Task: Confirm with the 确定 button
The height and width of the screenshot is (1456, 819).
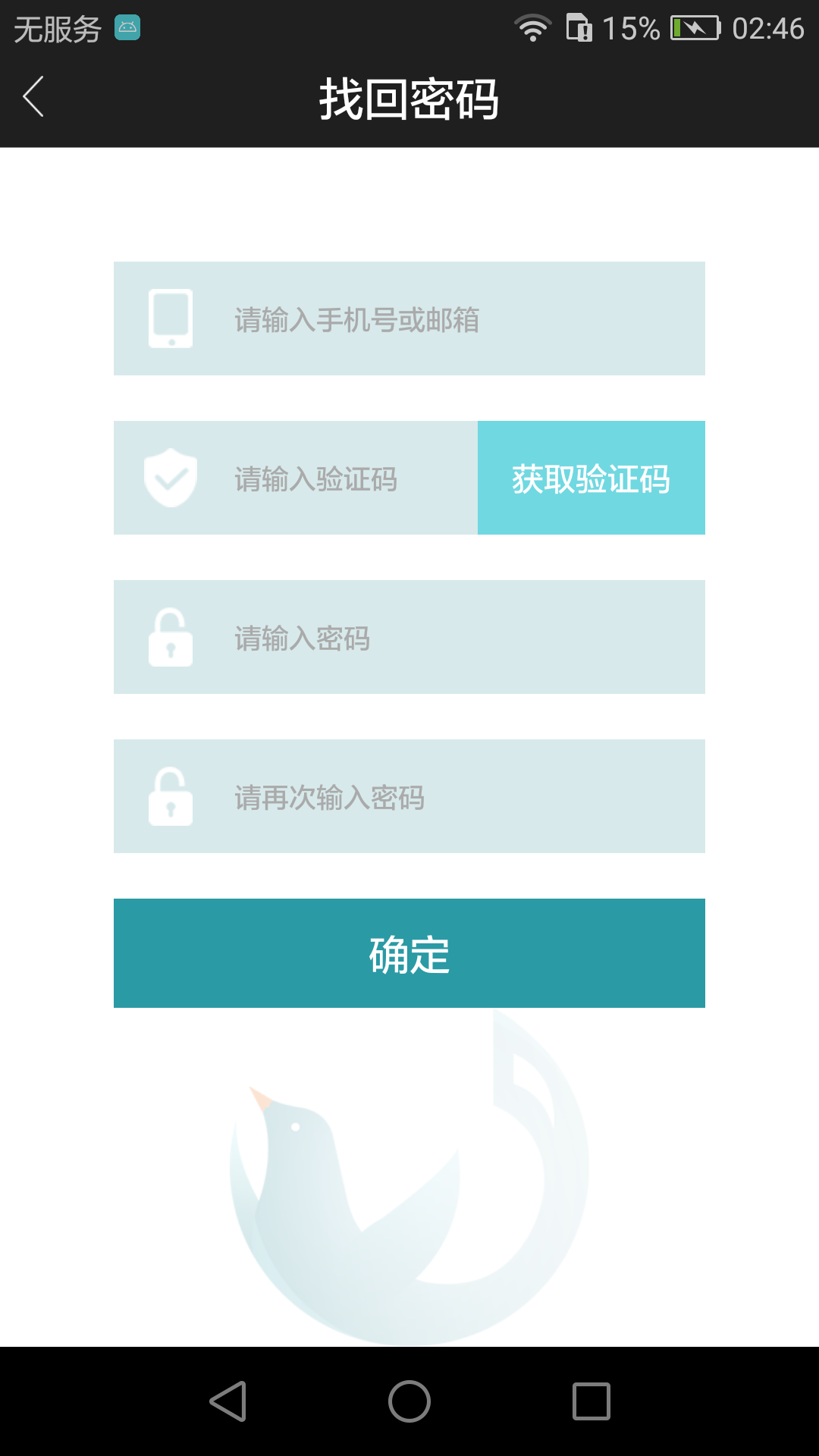Action: (409, 953)
